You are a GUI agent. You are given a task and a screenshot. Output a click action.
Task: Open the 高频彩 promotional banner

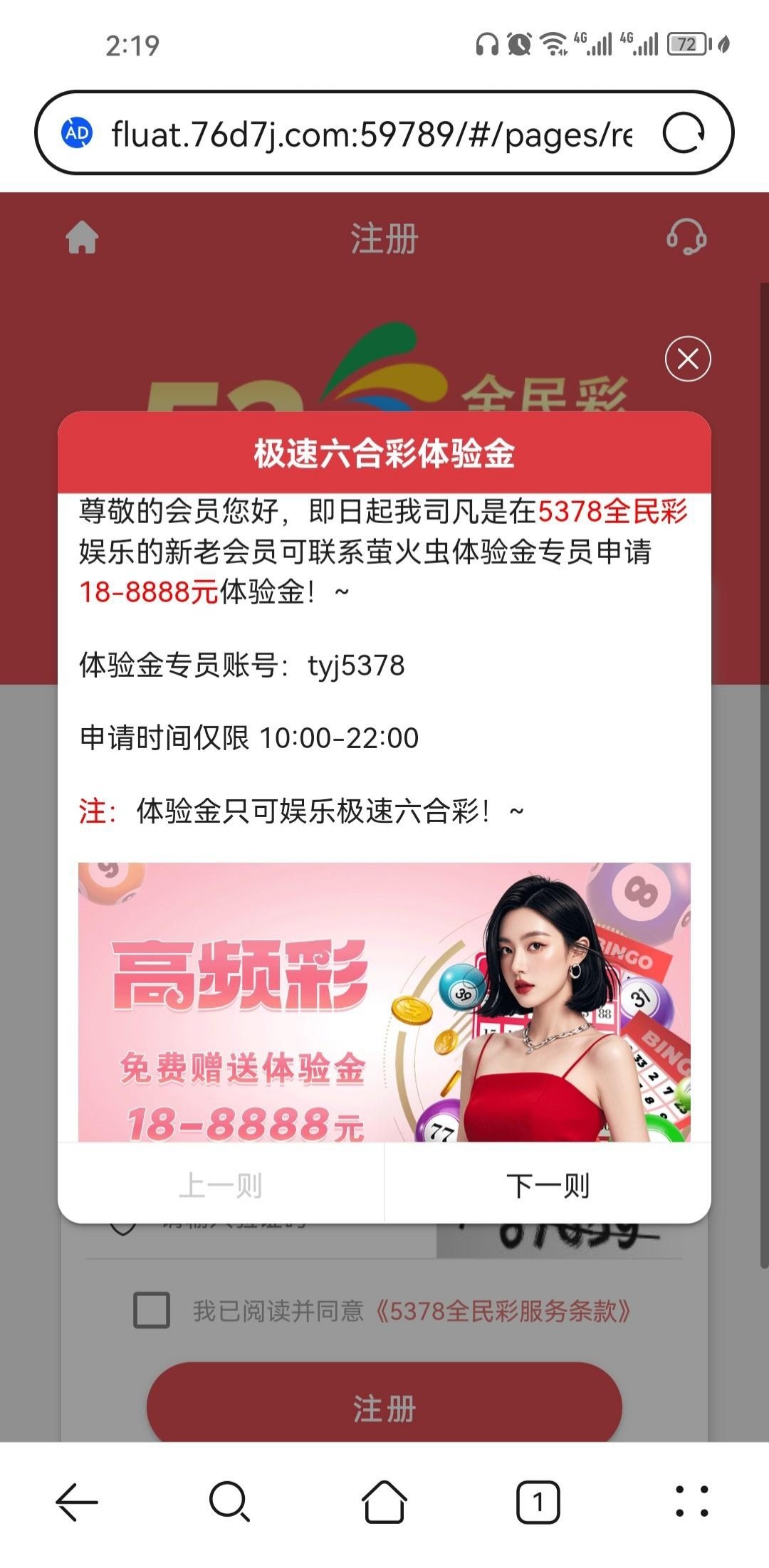[384, 1001]
